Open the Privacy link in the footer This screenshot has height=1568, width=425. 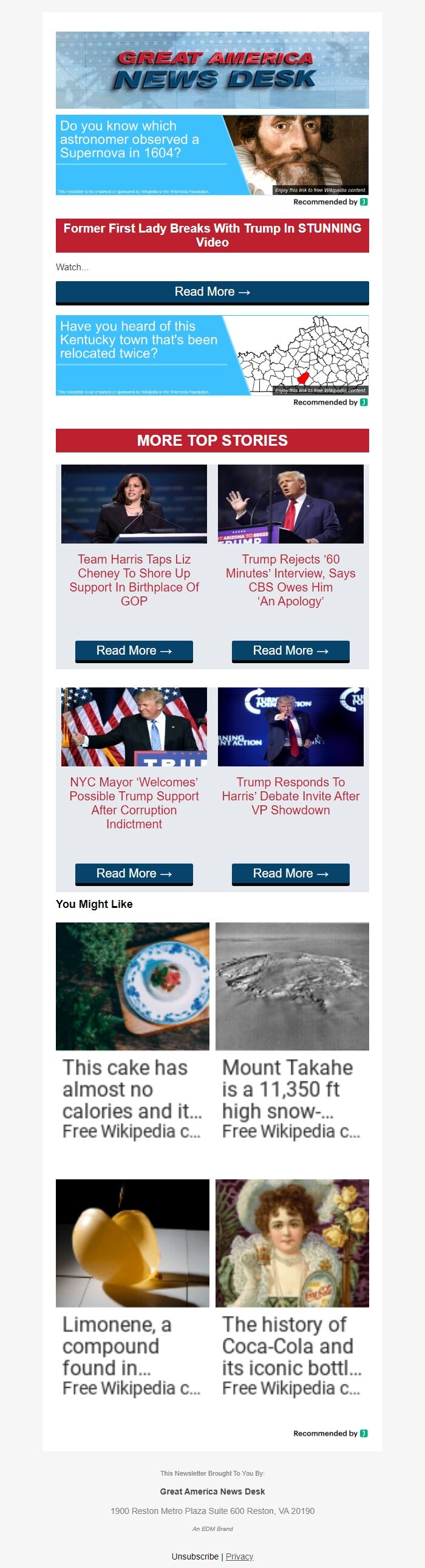coord(239,1556)
